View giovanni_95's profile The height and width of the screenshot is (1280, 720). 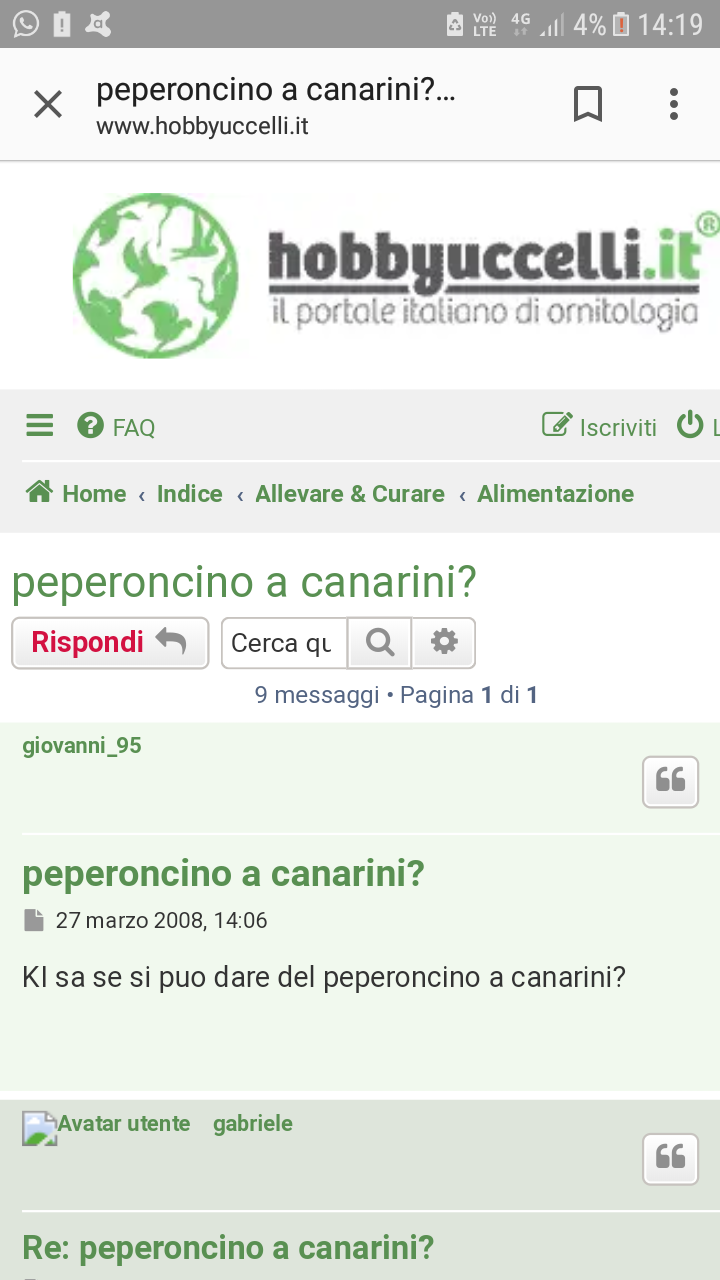(82, 746)
